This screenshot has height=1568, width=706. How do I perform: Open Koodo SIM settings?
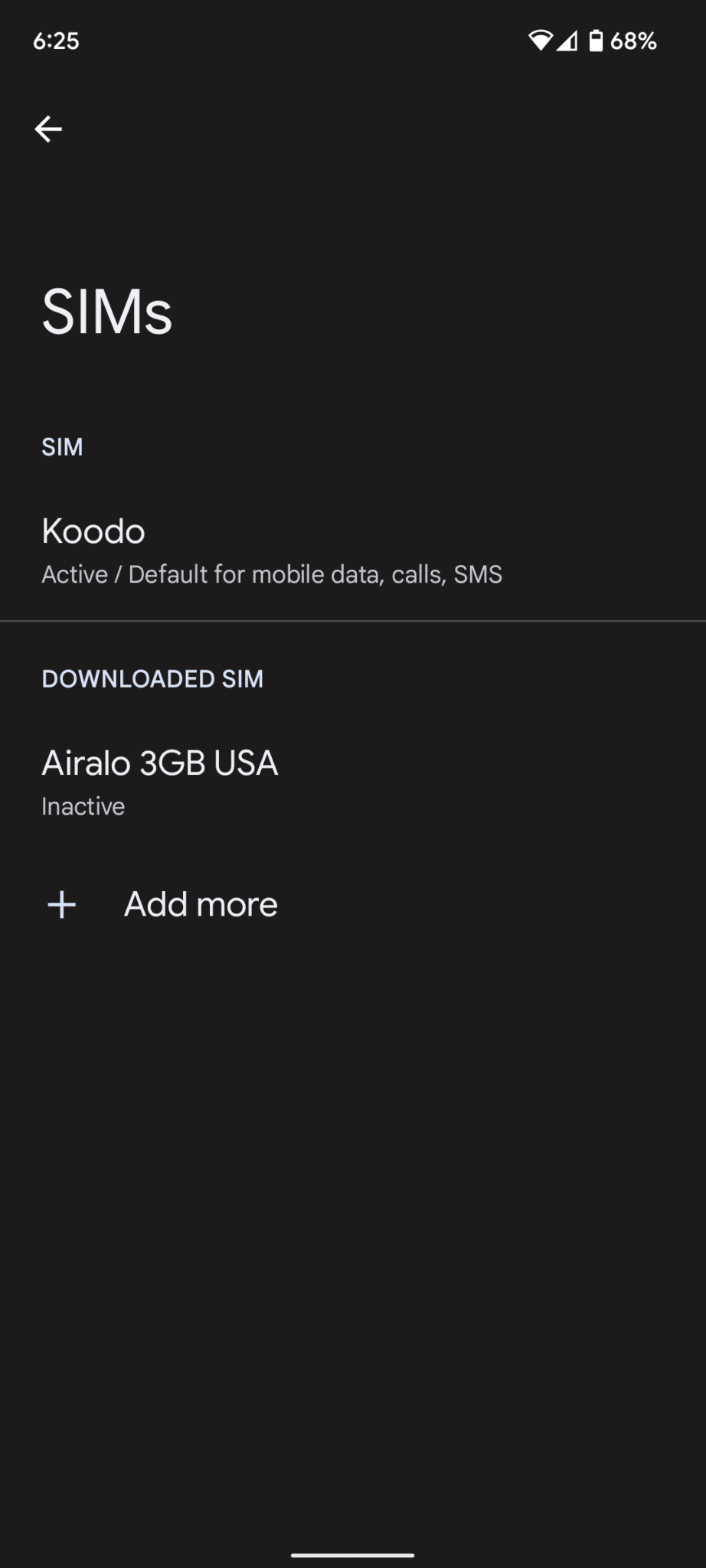click(x=271, y=550)
